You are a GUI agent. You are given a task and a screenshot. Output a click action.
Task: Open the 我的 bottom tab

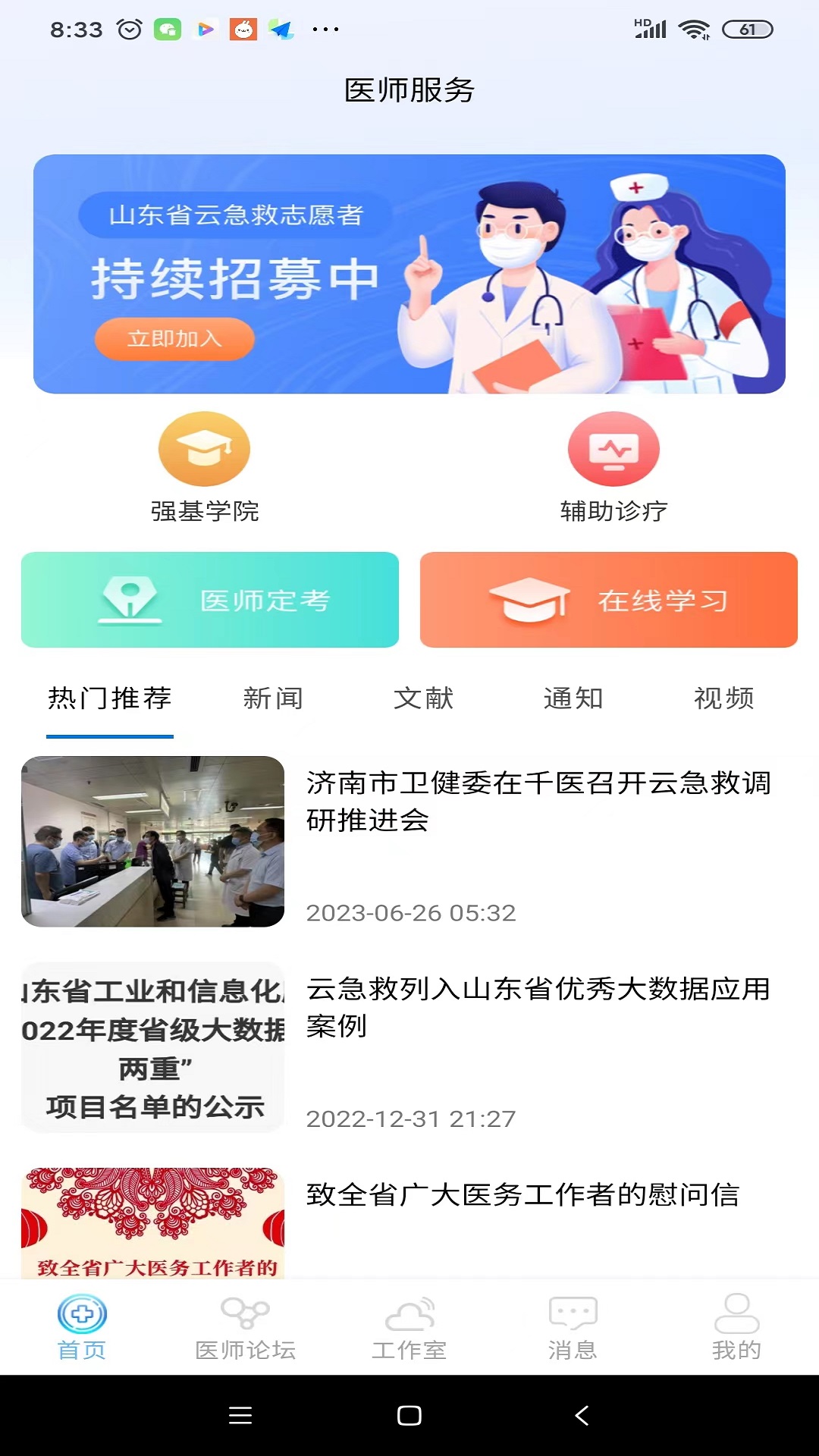pyautogui.click(x=736, y=1328)
